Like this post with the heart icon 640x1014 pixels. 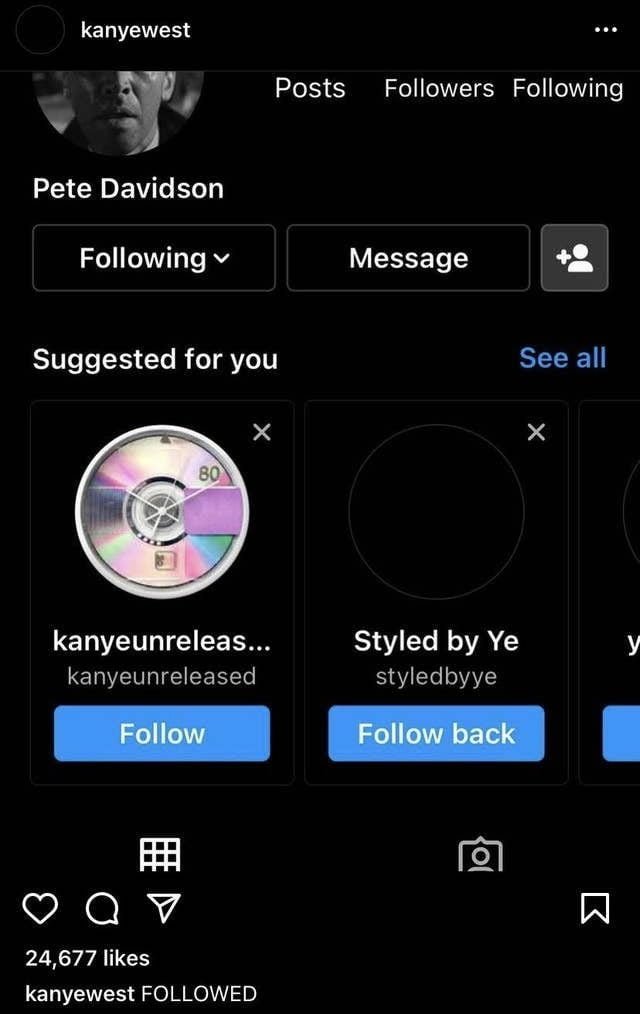(40, 908)
